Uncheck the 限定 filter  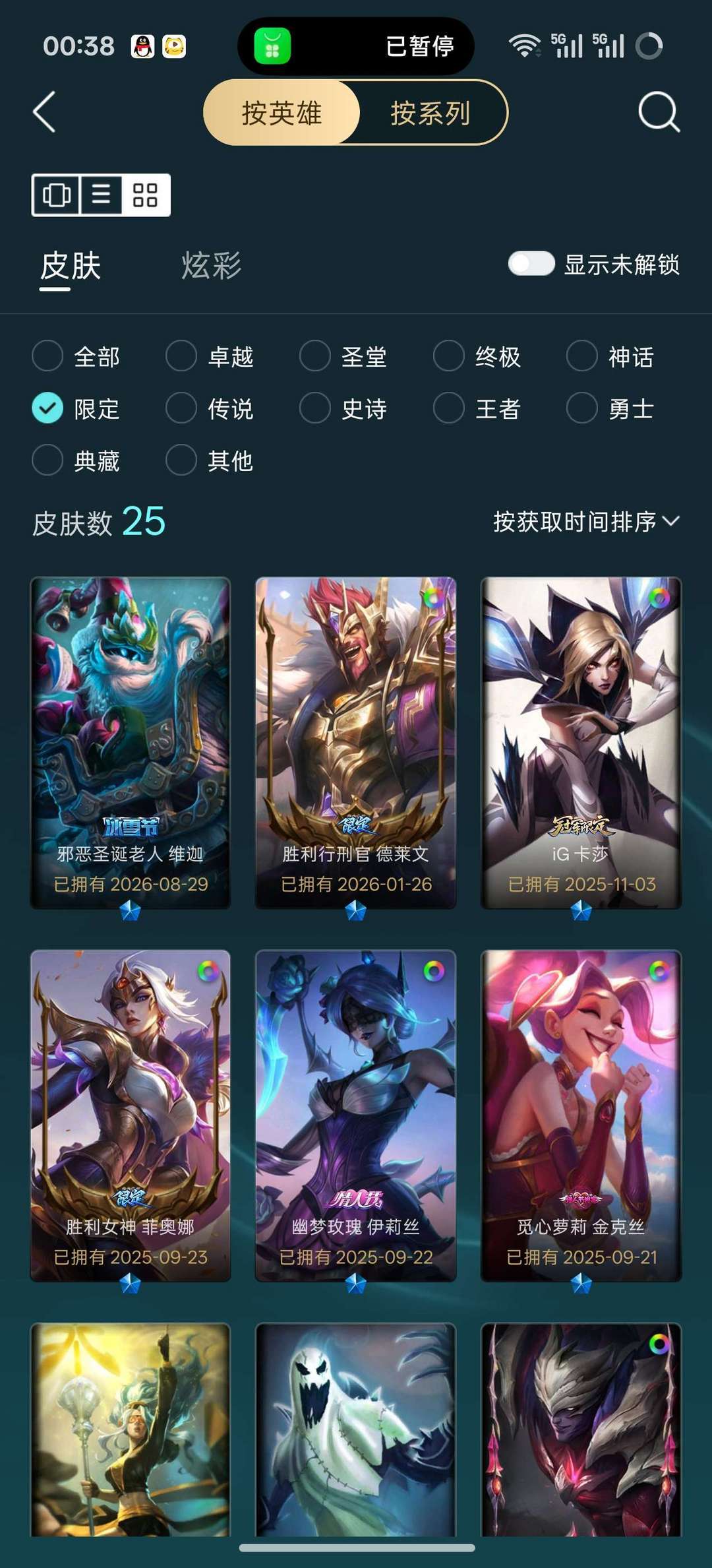point(76,408)
